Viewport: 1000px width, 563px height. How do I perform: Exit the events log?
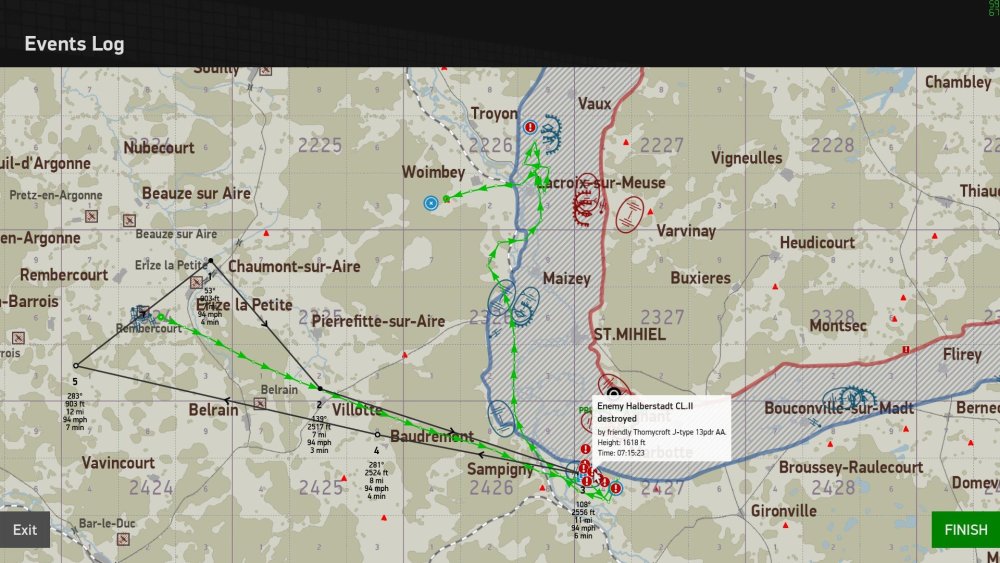point(25,530)
